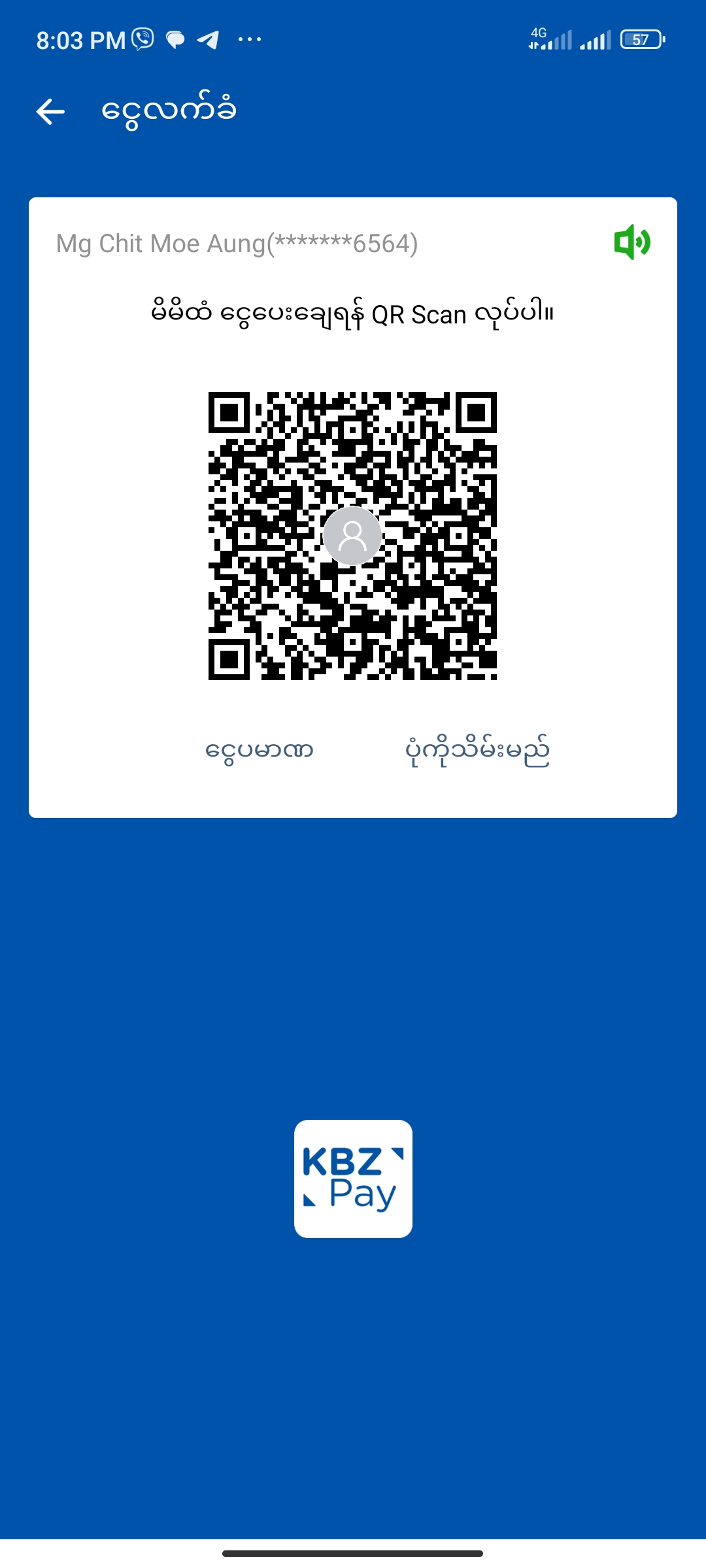Image resolution: width=706 pixels, height=1568 pixels.
Task: Tap ငွေပမာဏ to set the amount
Action: 260,749
